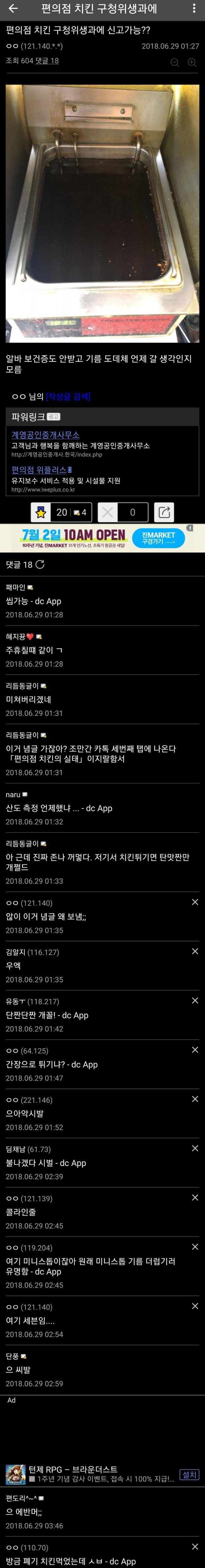
Task: Open the 편의점 위플러스 ad link
Action: click(42, 469)
